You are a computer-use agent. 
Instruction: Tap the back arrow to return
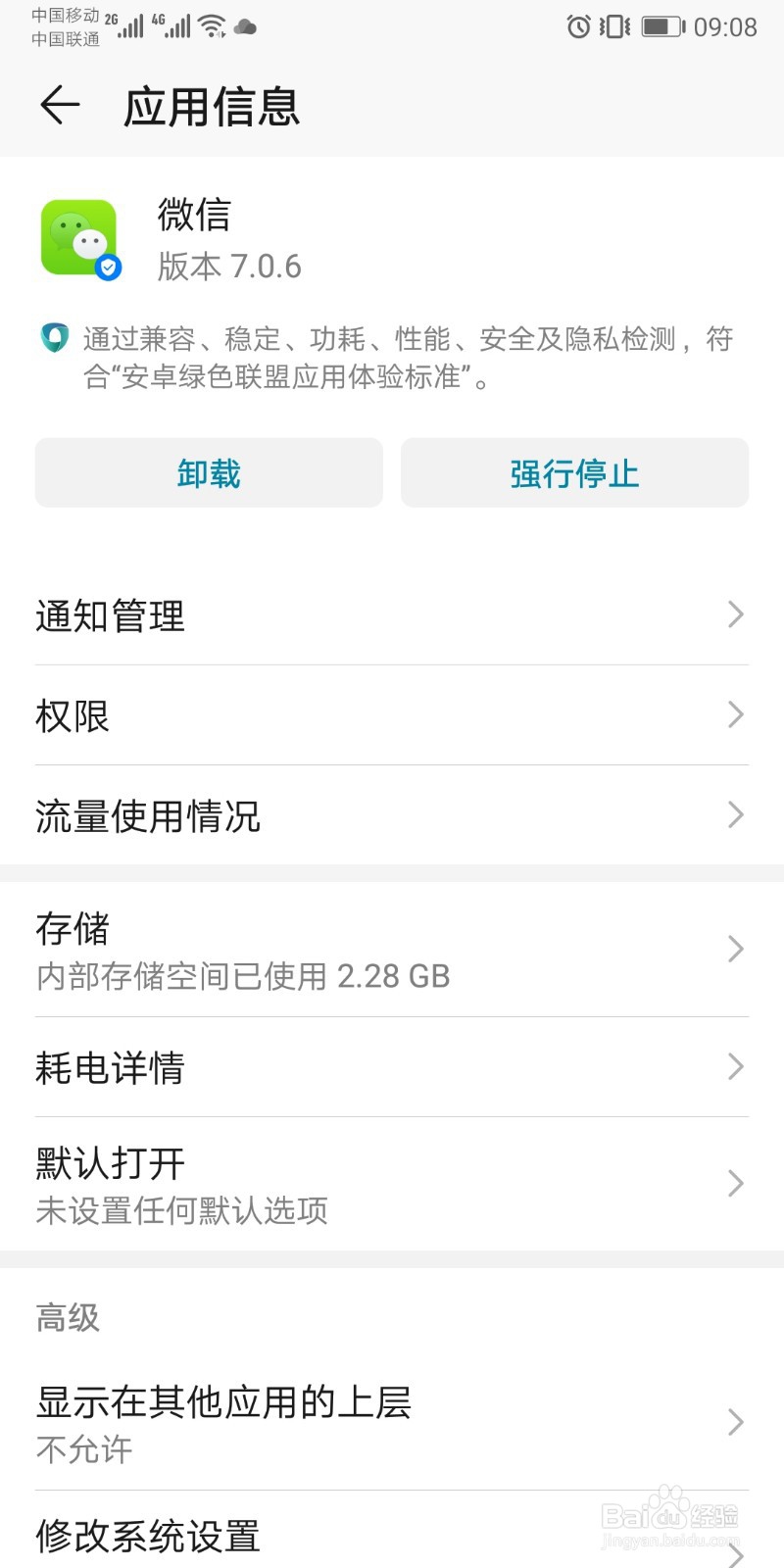[x=61, y=106]
